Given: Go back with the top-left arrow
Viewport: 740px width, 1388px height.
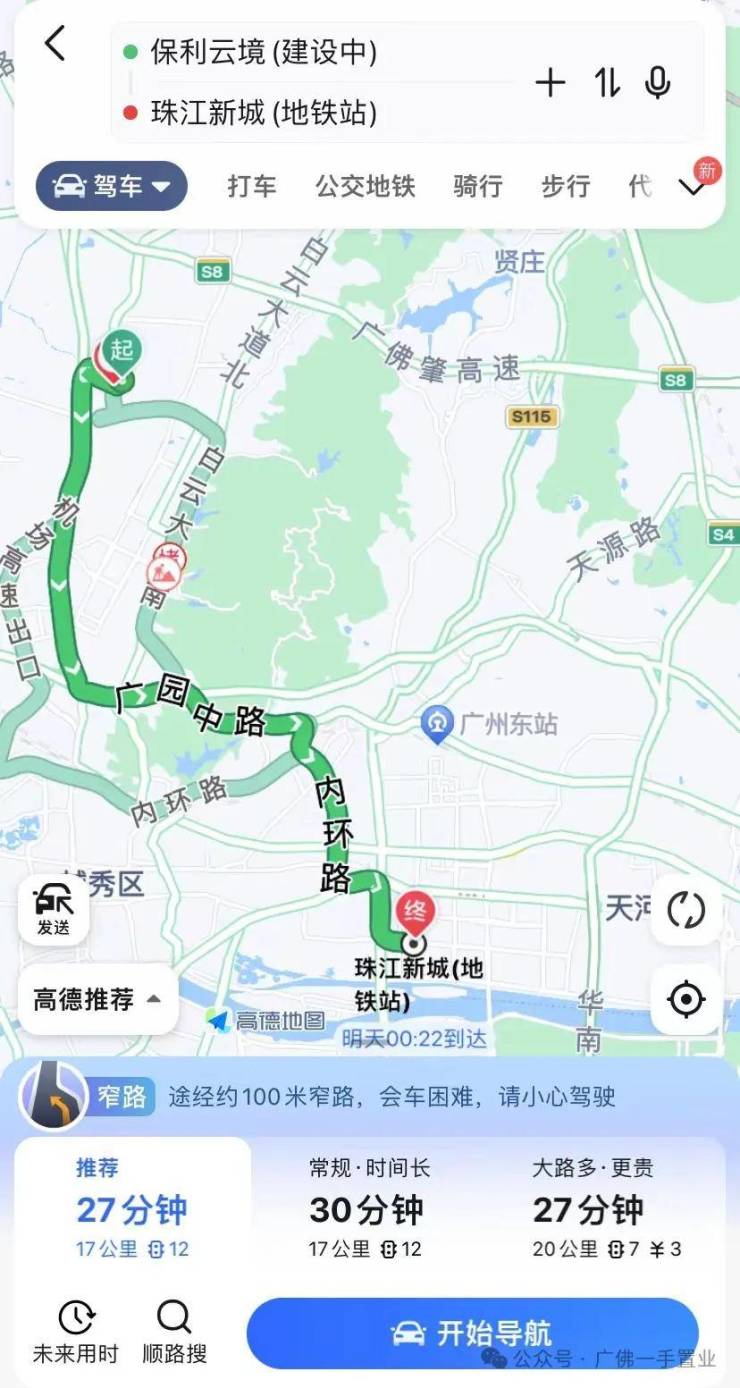Looking at the screenshot, I should [x=55, y=44].
